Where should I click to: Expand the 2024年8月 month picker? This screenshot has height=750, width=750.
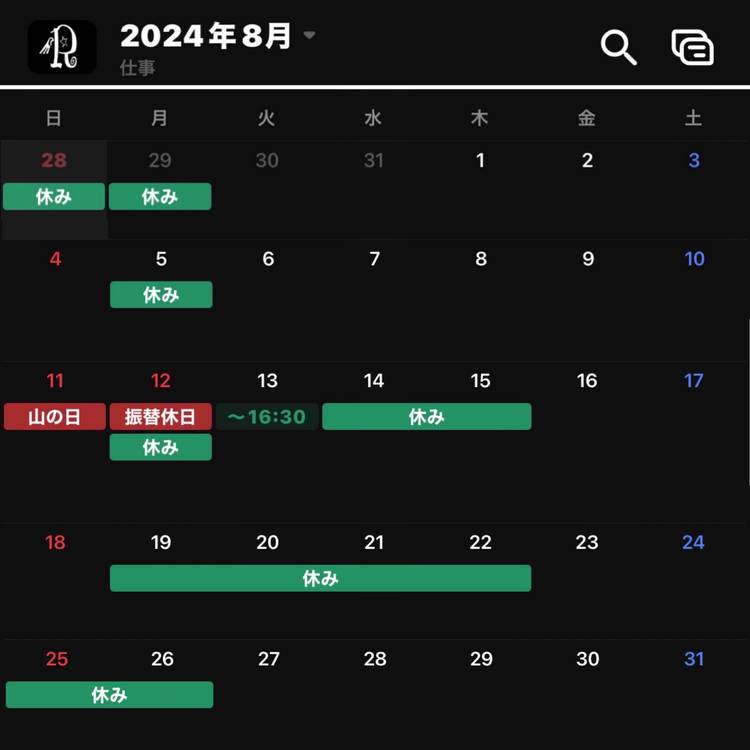309,36
